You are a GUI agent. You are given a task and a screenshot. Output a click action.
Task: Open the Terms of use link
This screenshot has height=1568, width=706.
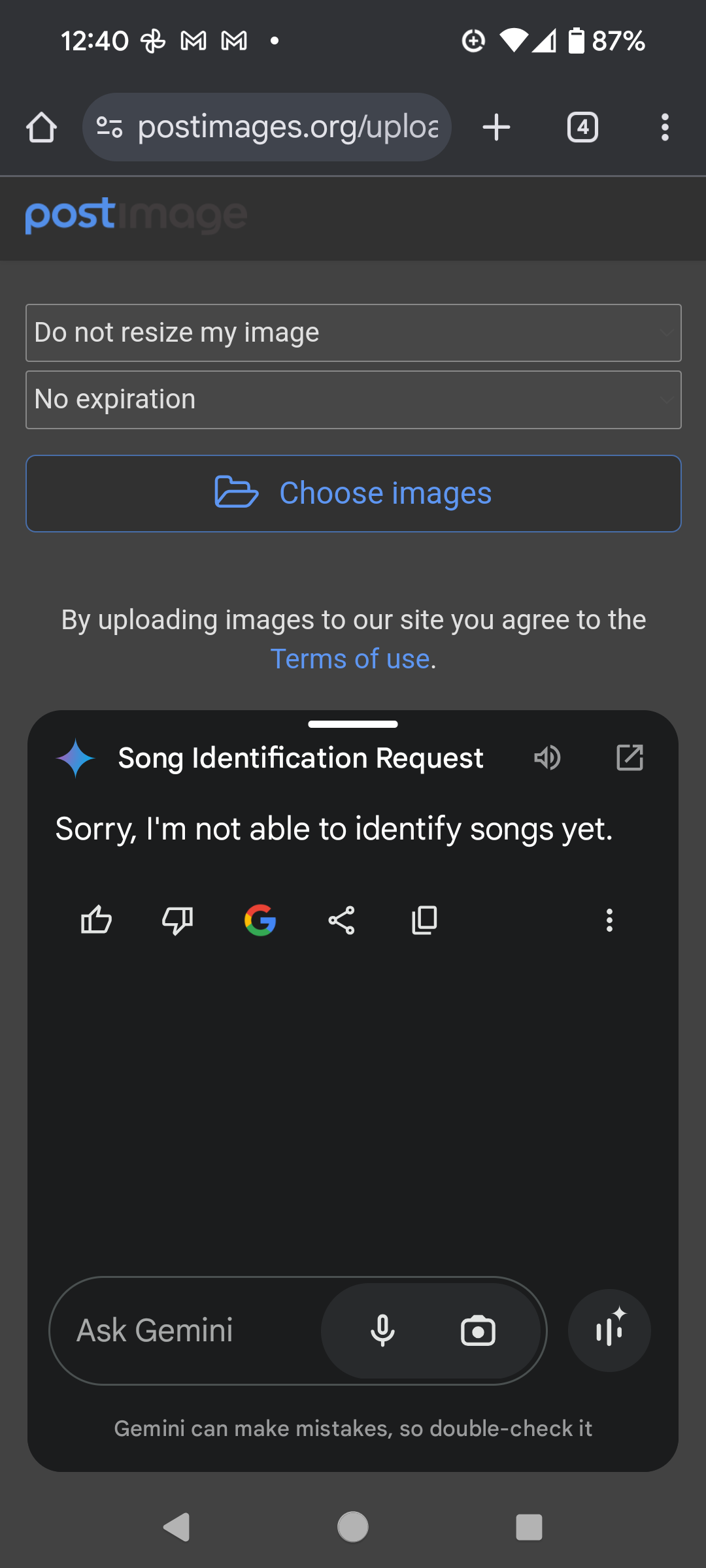tap(351, 659)
